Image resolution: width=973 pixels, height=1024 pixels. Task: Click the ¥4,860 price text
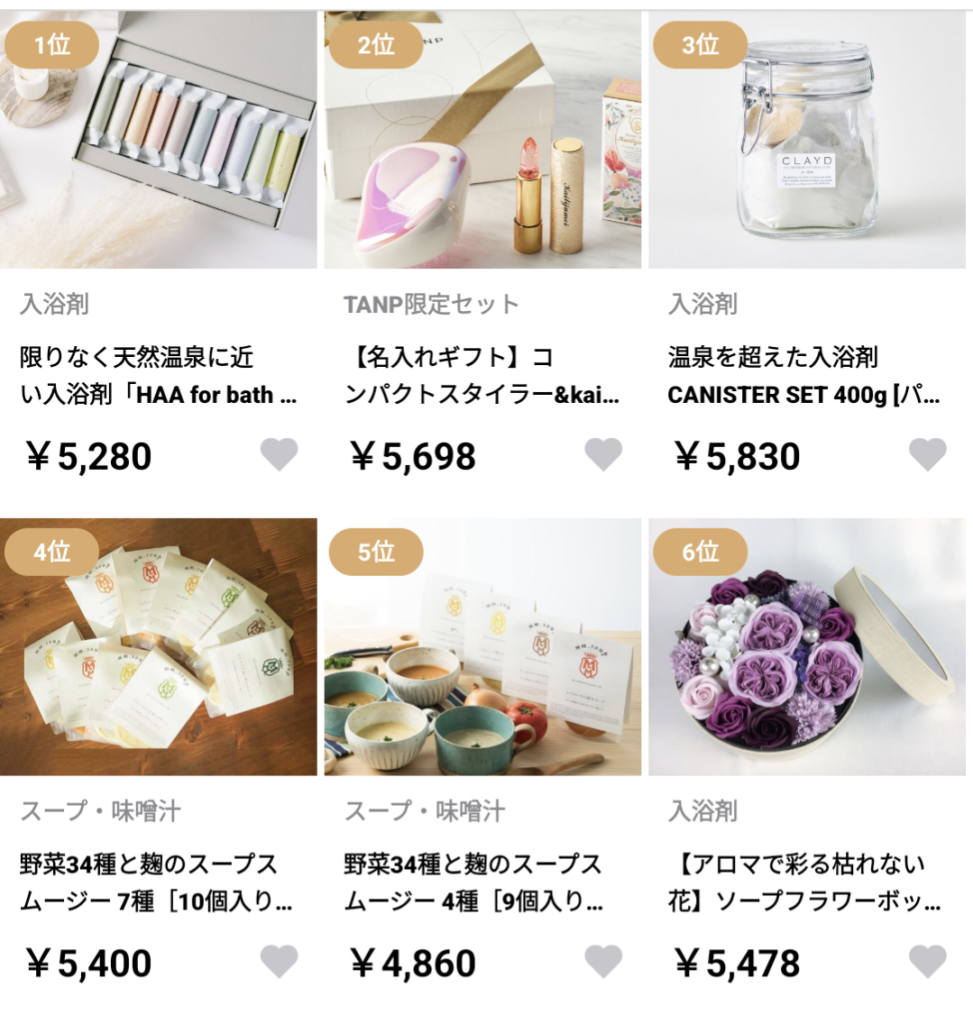[x=412, y=962]
